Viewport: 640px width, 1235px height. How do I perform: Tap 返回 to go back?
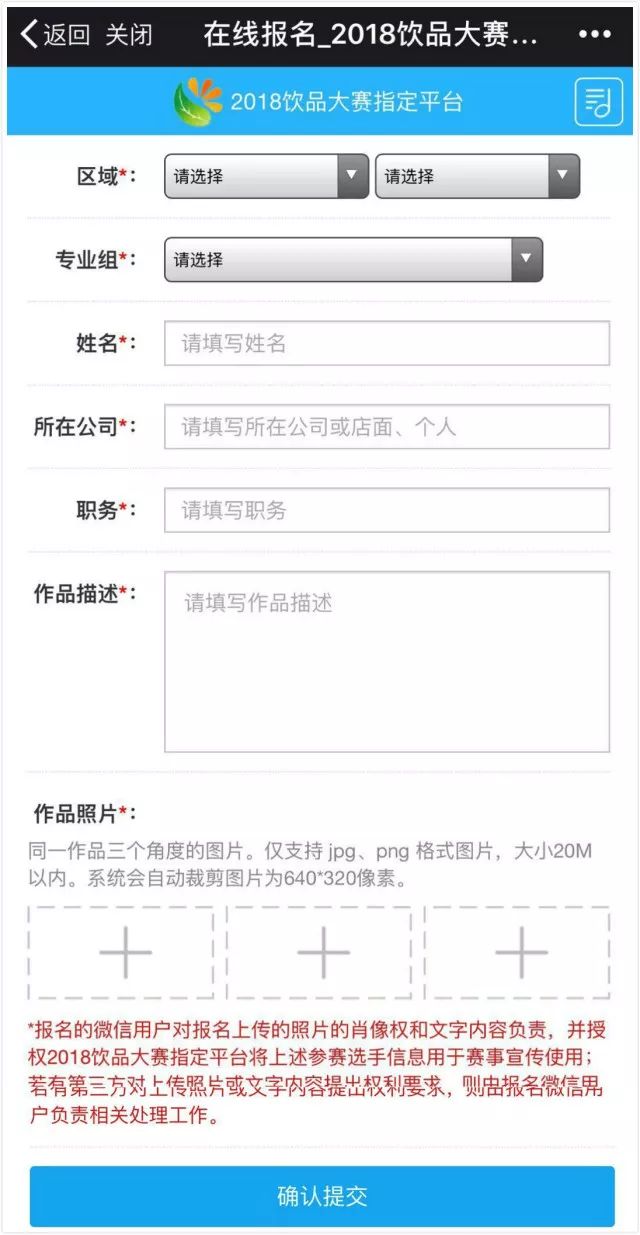pyautogui.click(x=55, y=35)
